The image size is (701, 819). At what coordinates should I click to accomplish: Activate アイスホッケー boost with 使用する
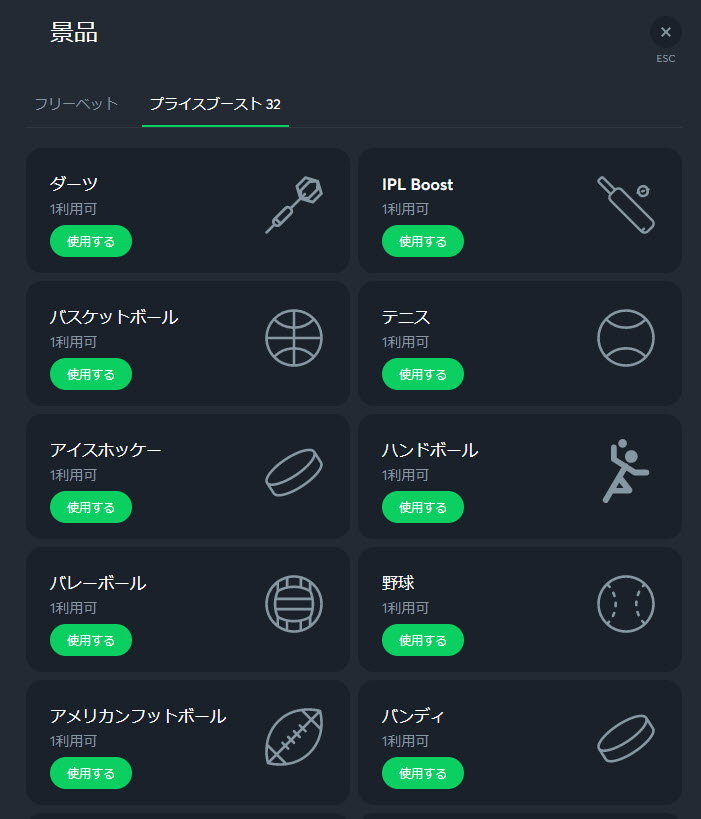[x=91, y=507]
